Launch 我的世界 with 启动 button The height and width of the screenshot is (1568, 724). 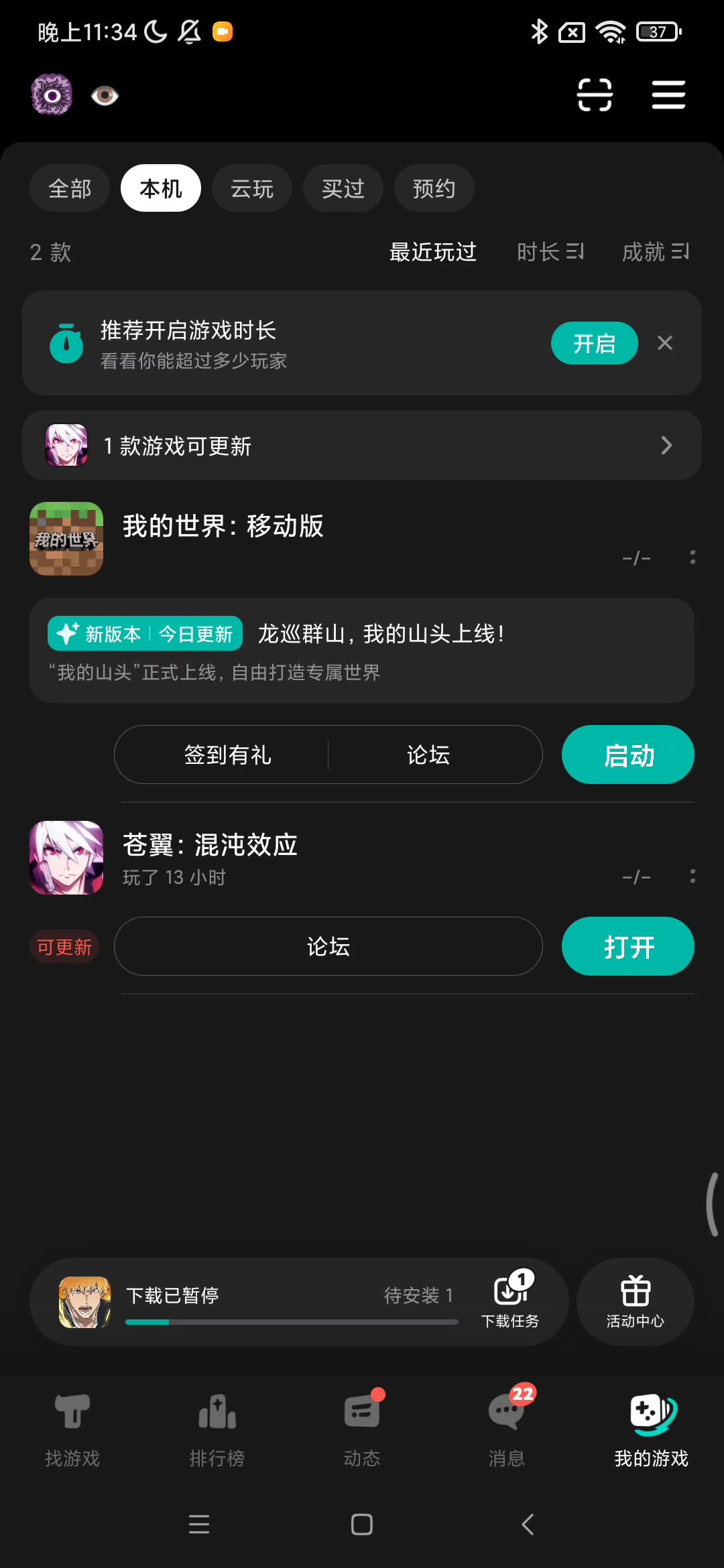627,755
